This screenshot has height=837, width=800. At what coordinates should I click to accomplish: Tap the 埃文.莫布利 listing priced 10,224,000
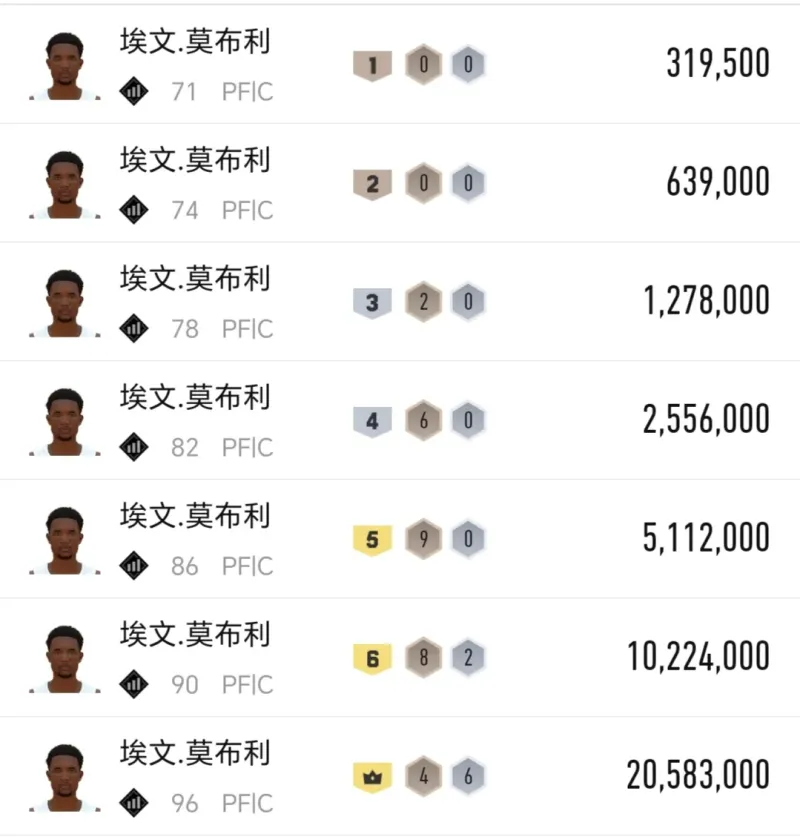(400, 657)
